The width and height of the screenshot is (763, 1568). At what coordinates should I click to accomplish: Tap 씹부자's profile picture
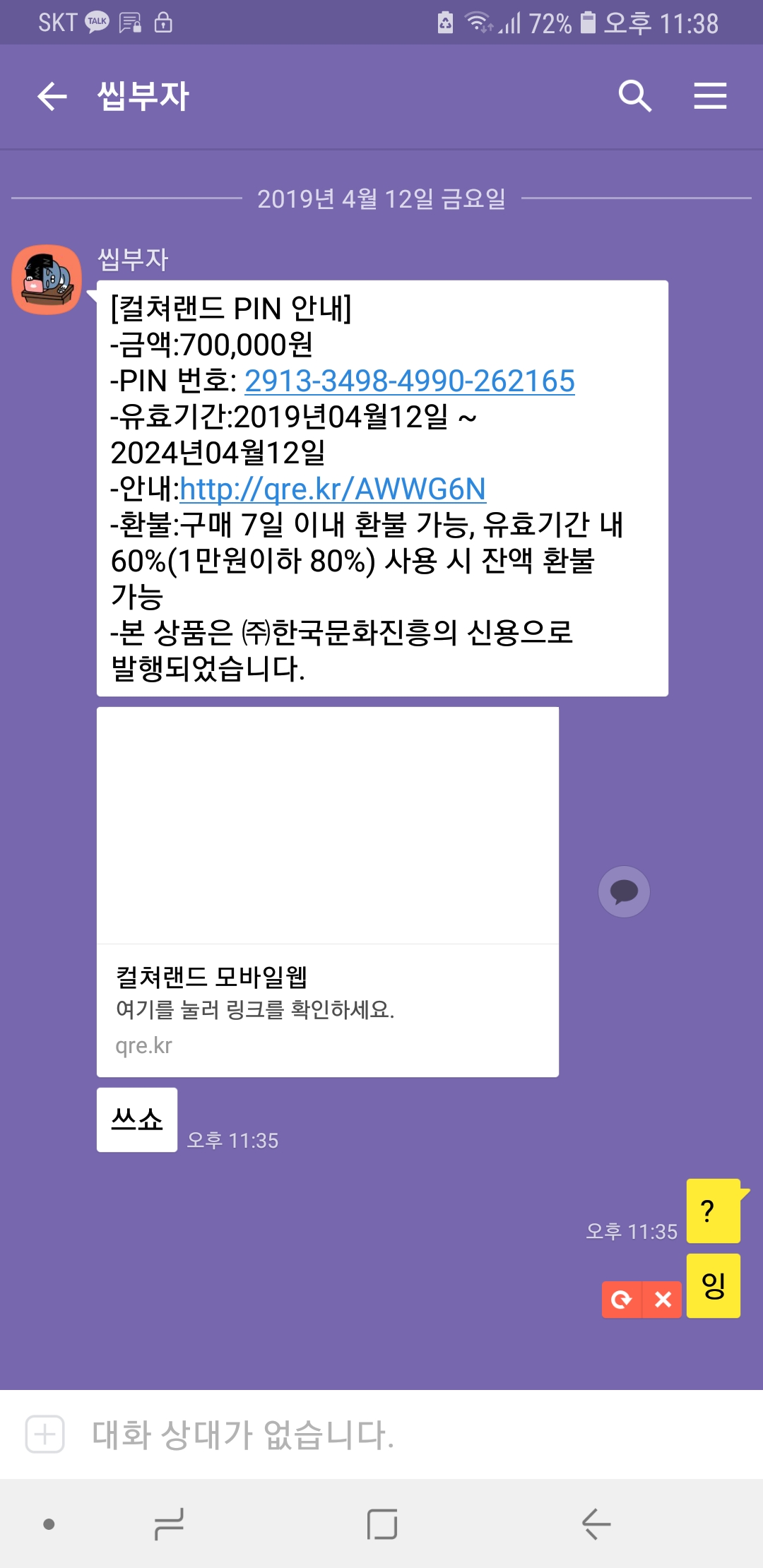[x=47, y=280]
